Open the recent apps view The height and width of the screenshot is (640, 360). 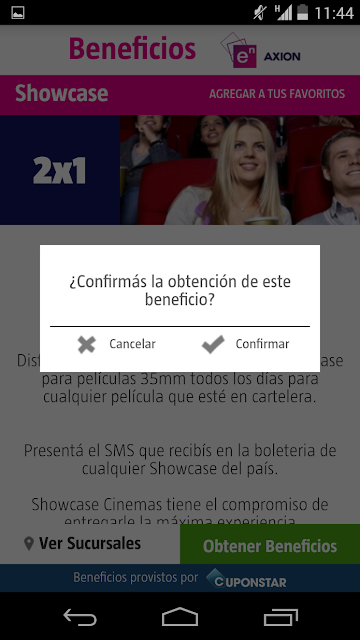pos(280,617)
